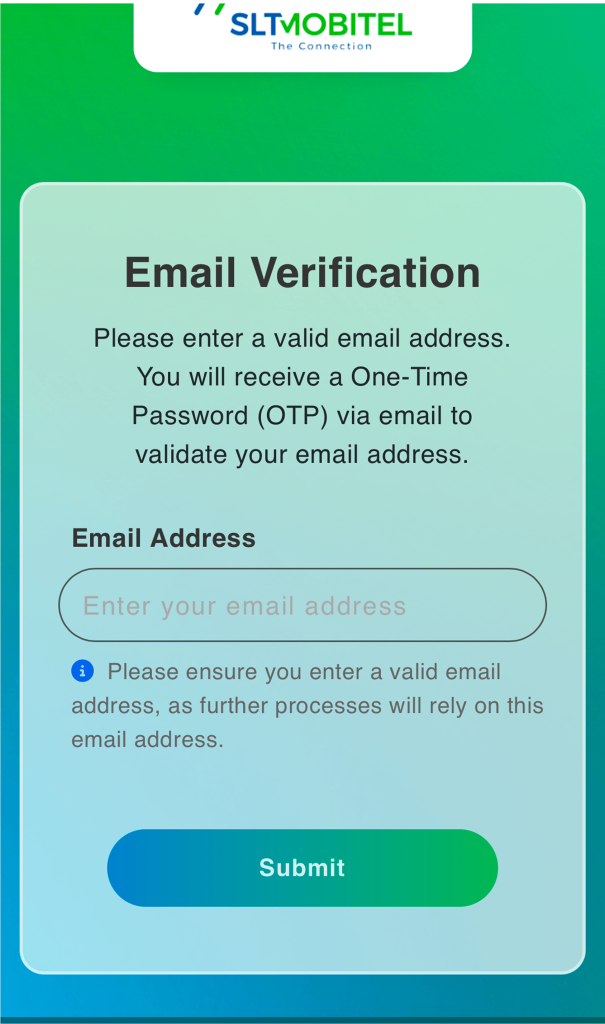Tap the email address input field
605x1024 pixels.
click(302, 605)
